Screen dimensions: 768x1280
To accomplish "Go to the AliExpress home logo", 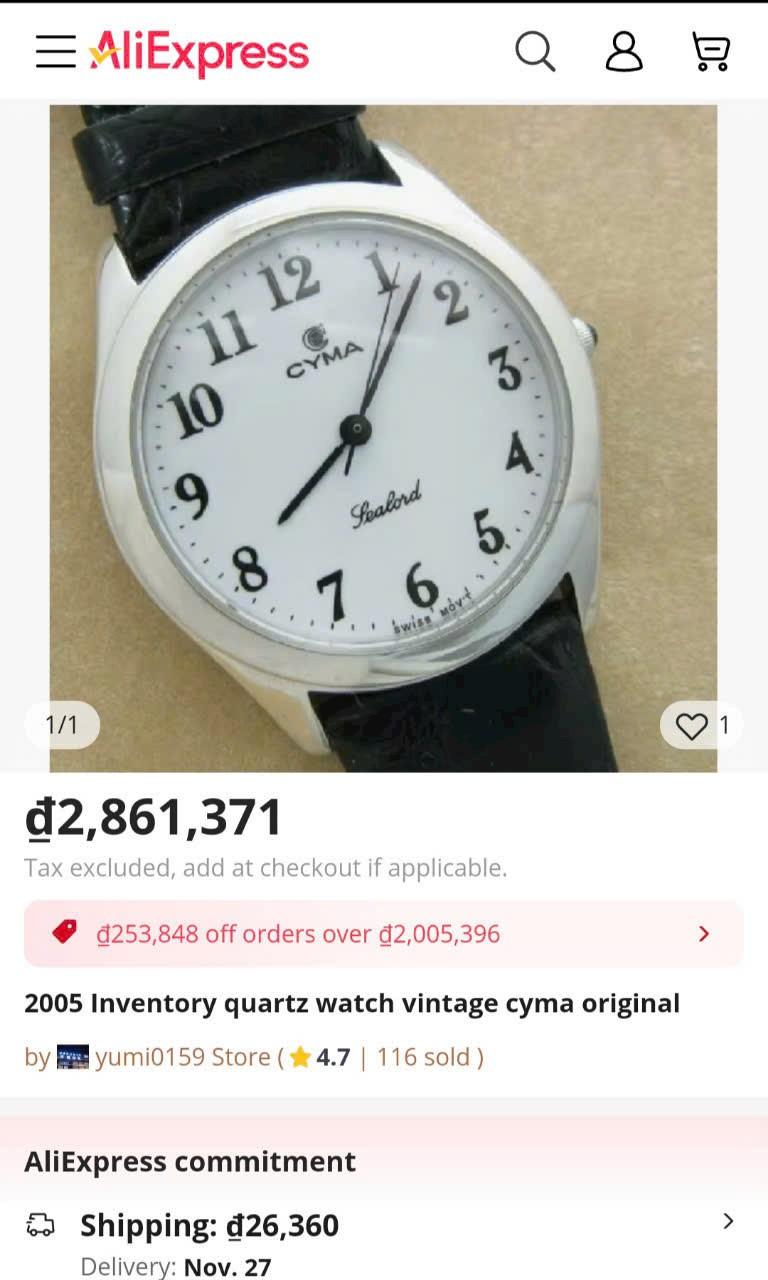I will tap(199, 52).
